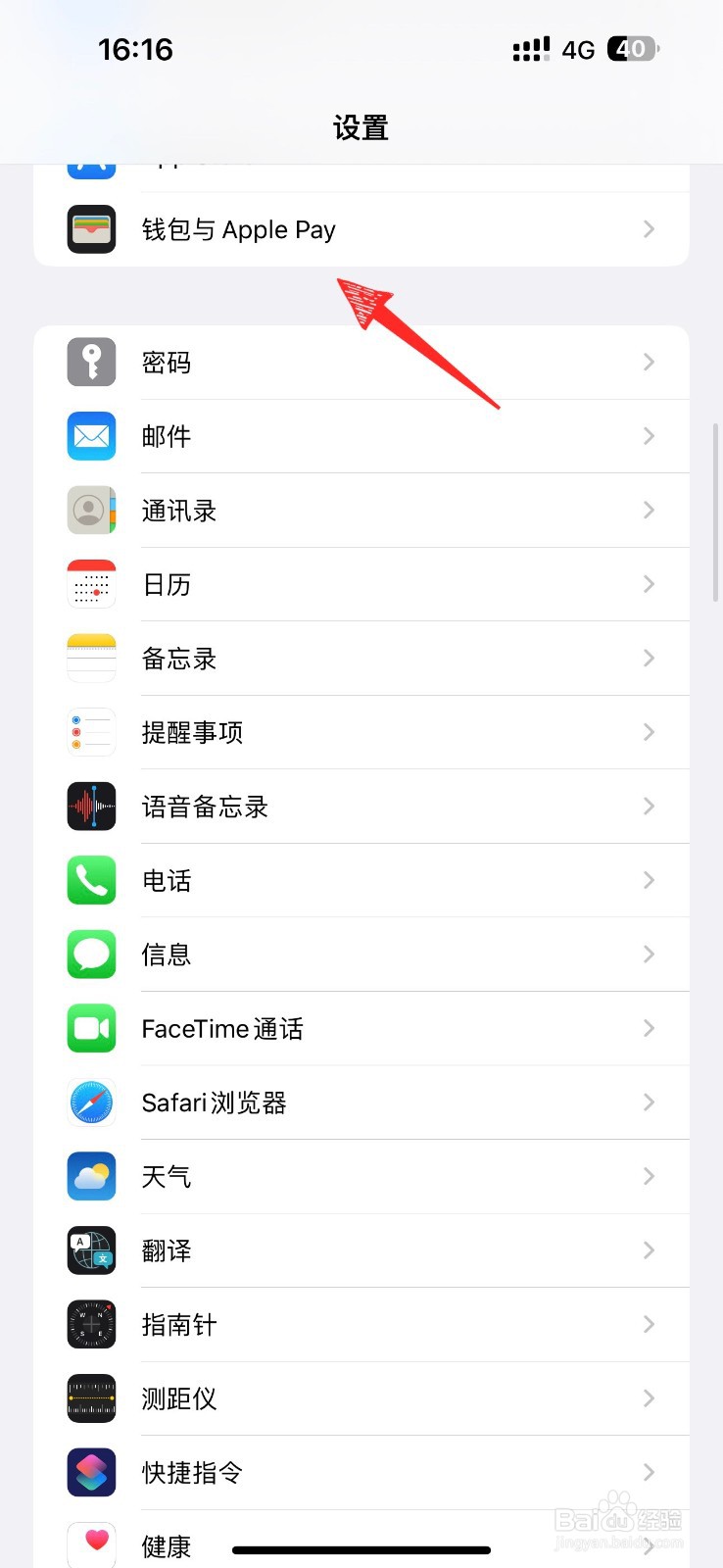Select the 密码 key icon
This screenshot has height=1568, width=723.
90,362
